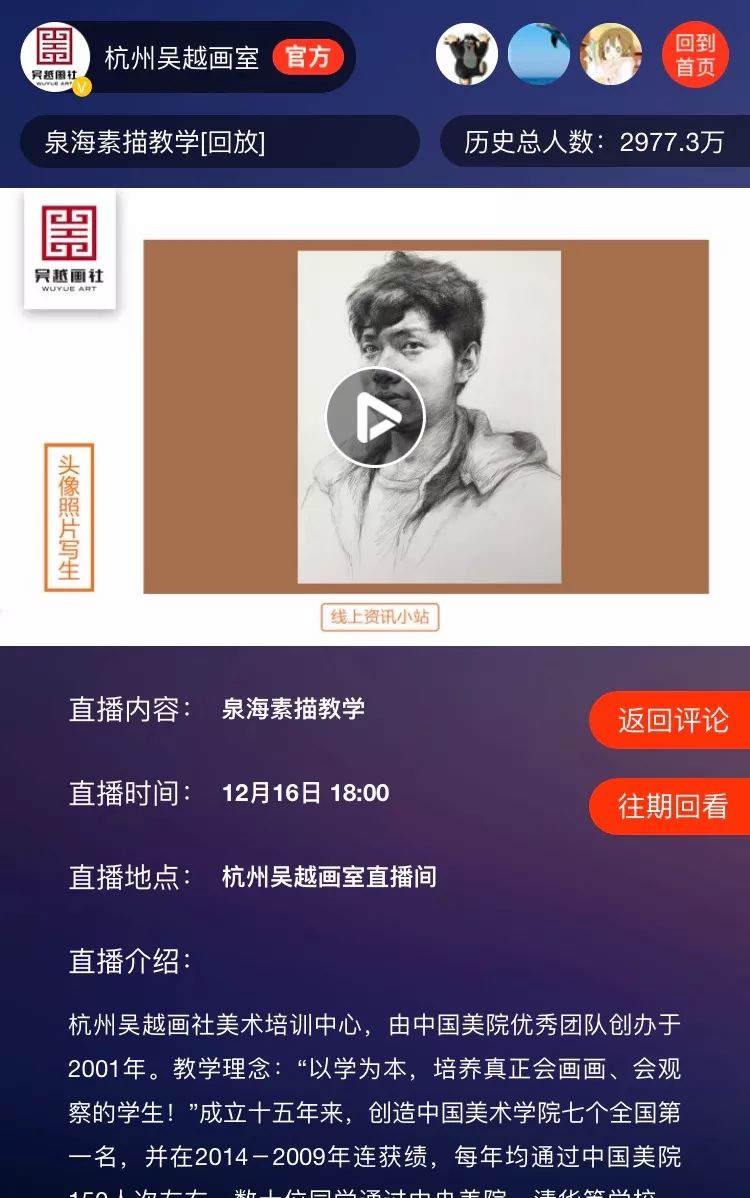Tap 回到首页 to return home
The height and width of the screenshot is (1198, 750).
coord(695,55)
